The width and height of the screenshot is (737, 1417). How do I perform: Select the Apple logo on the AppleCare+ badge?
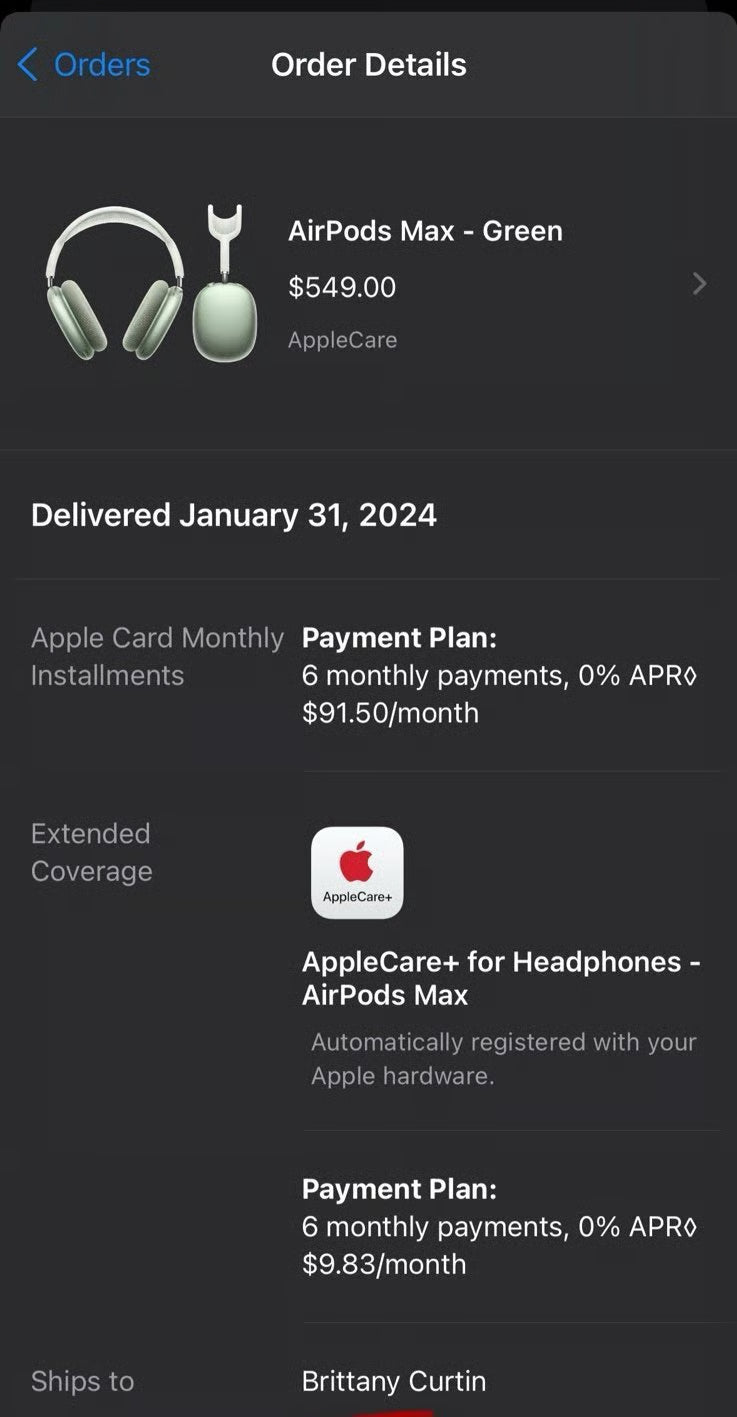[x=356, y=860]
